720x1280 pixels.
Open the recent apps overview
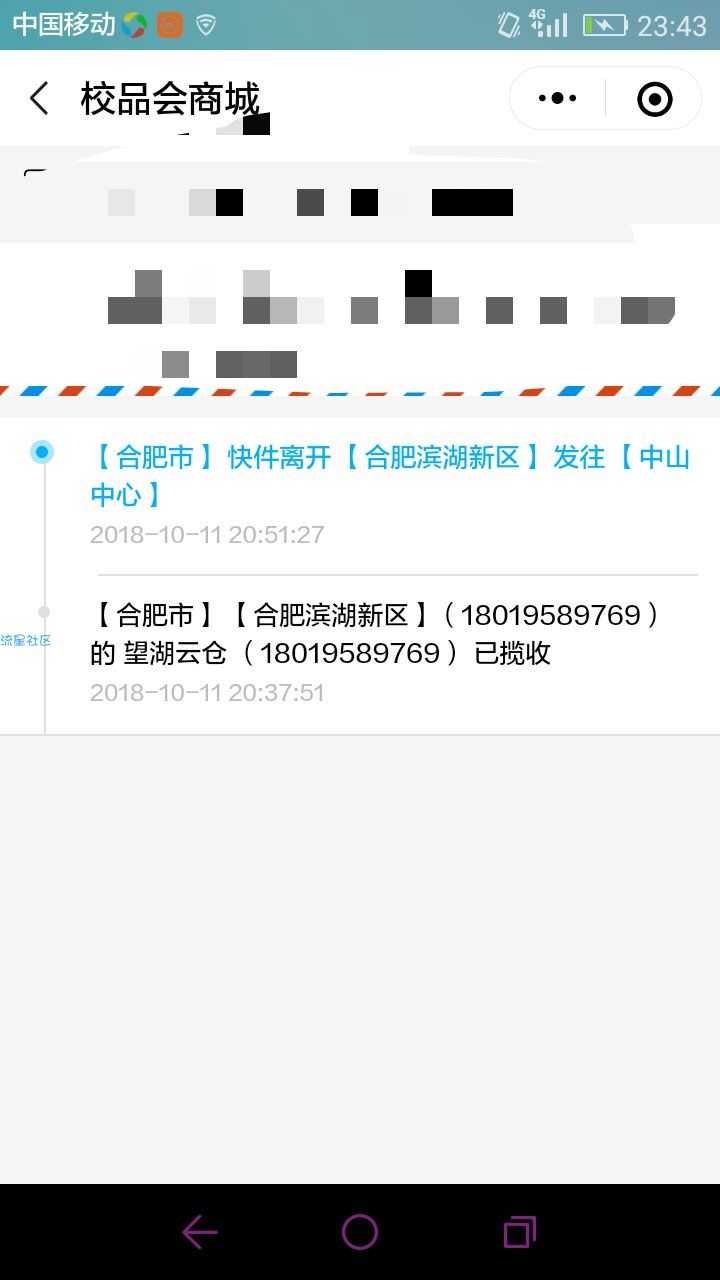pyautogui.click(x=519, y=1232)
